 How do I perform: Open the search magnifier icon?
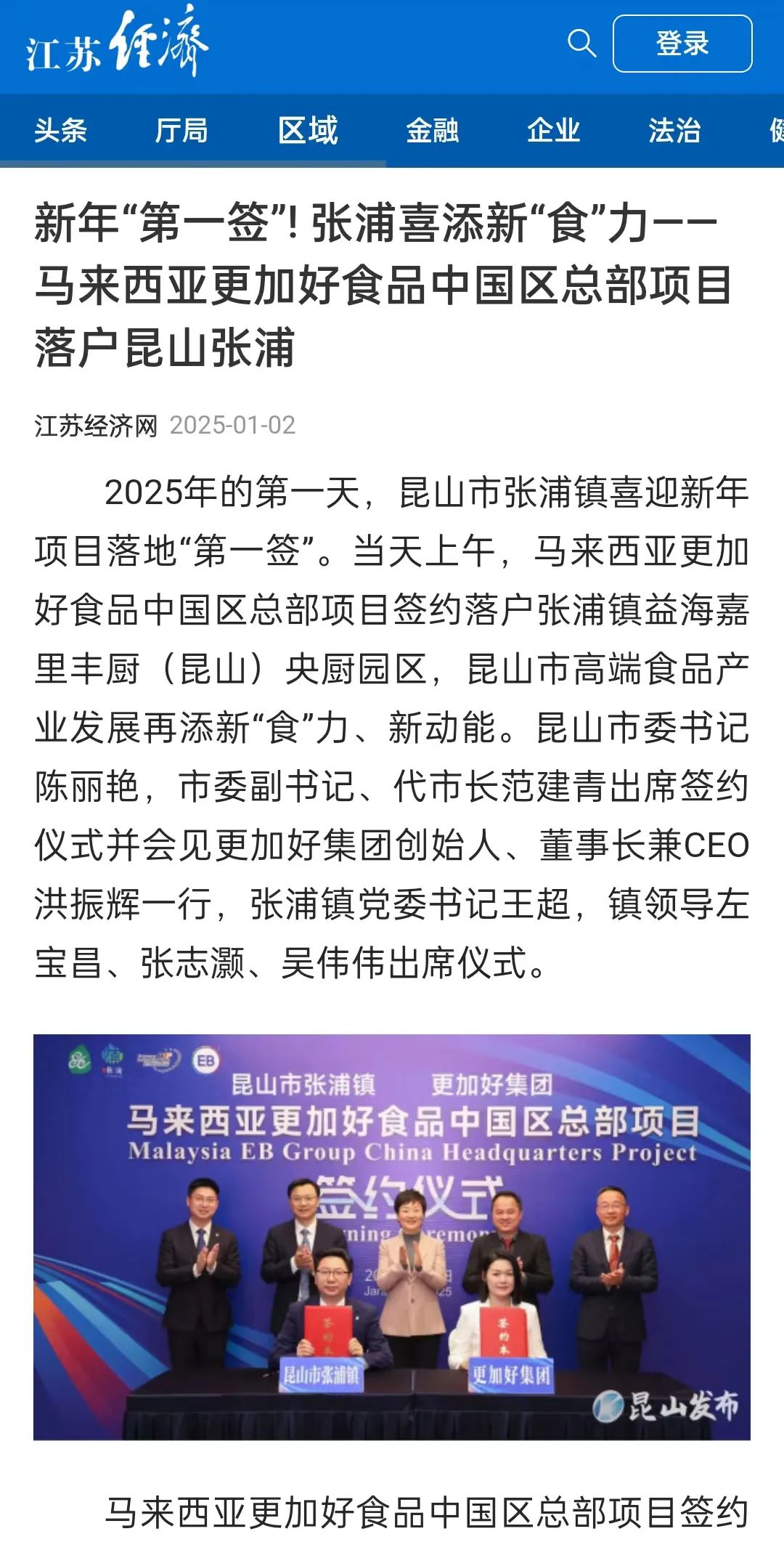click(x=581, y=44)
